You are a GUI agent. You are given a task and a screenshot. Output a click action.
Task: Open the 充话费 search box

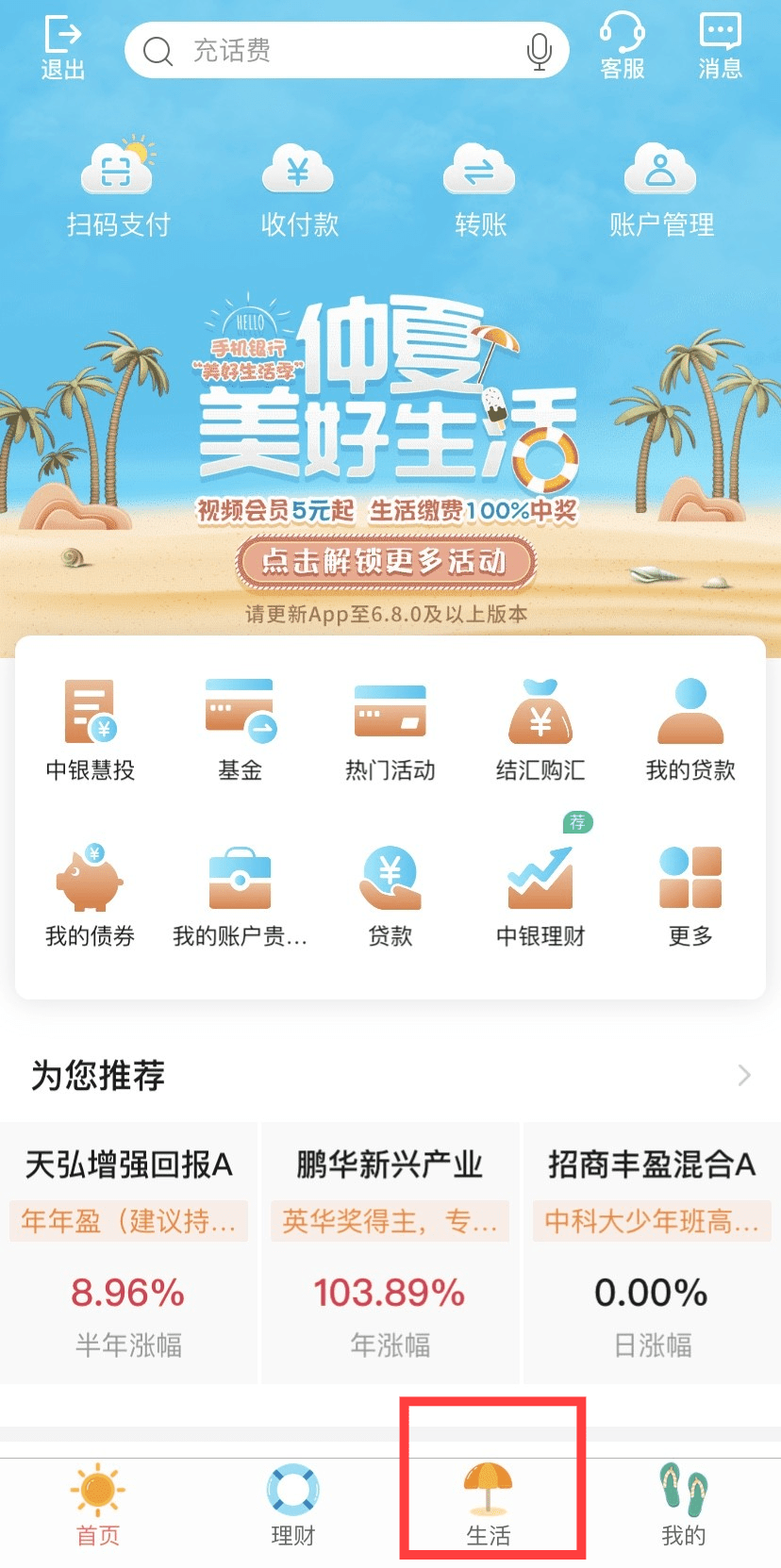pos(346,50)
